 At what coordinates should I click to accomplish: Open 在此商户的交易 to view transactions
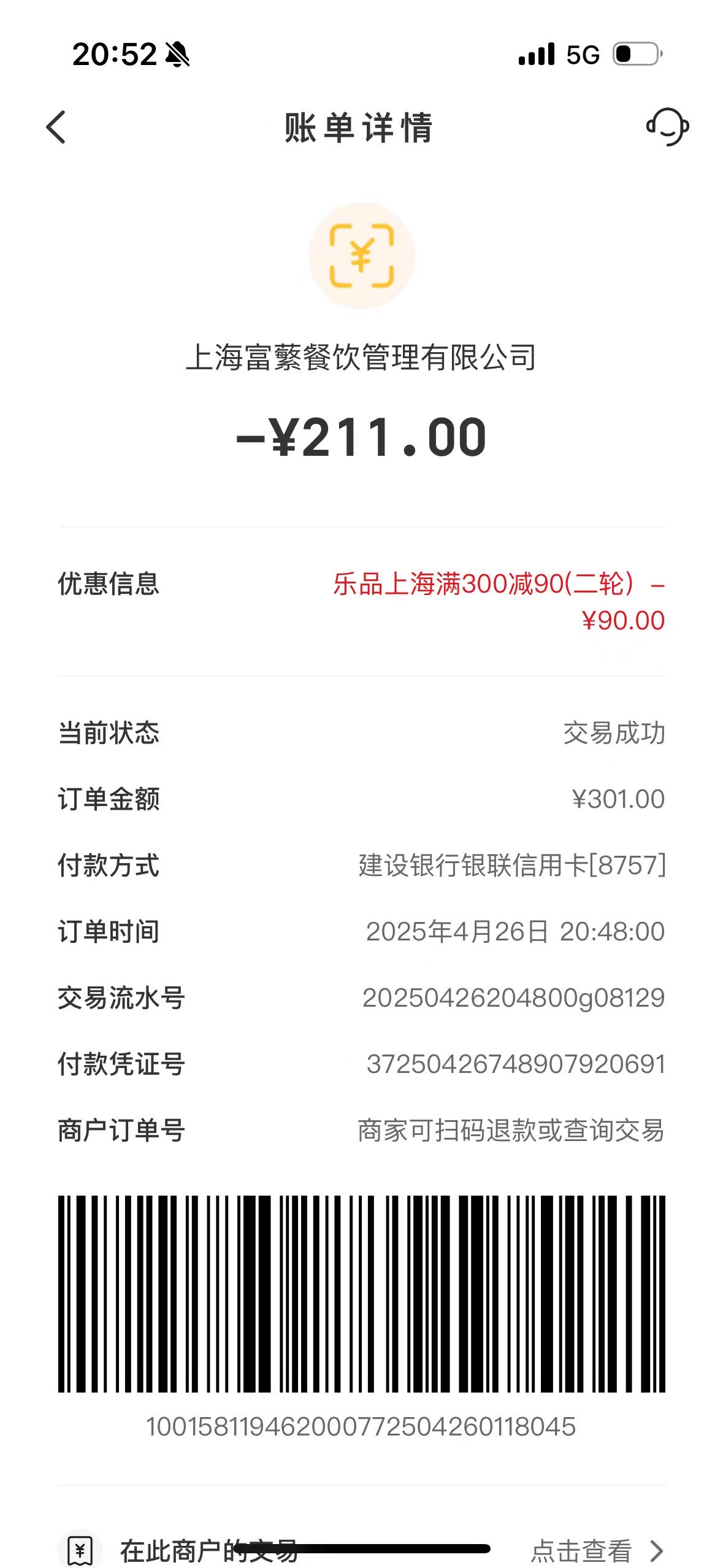[362, 1550]
